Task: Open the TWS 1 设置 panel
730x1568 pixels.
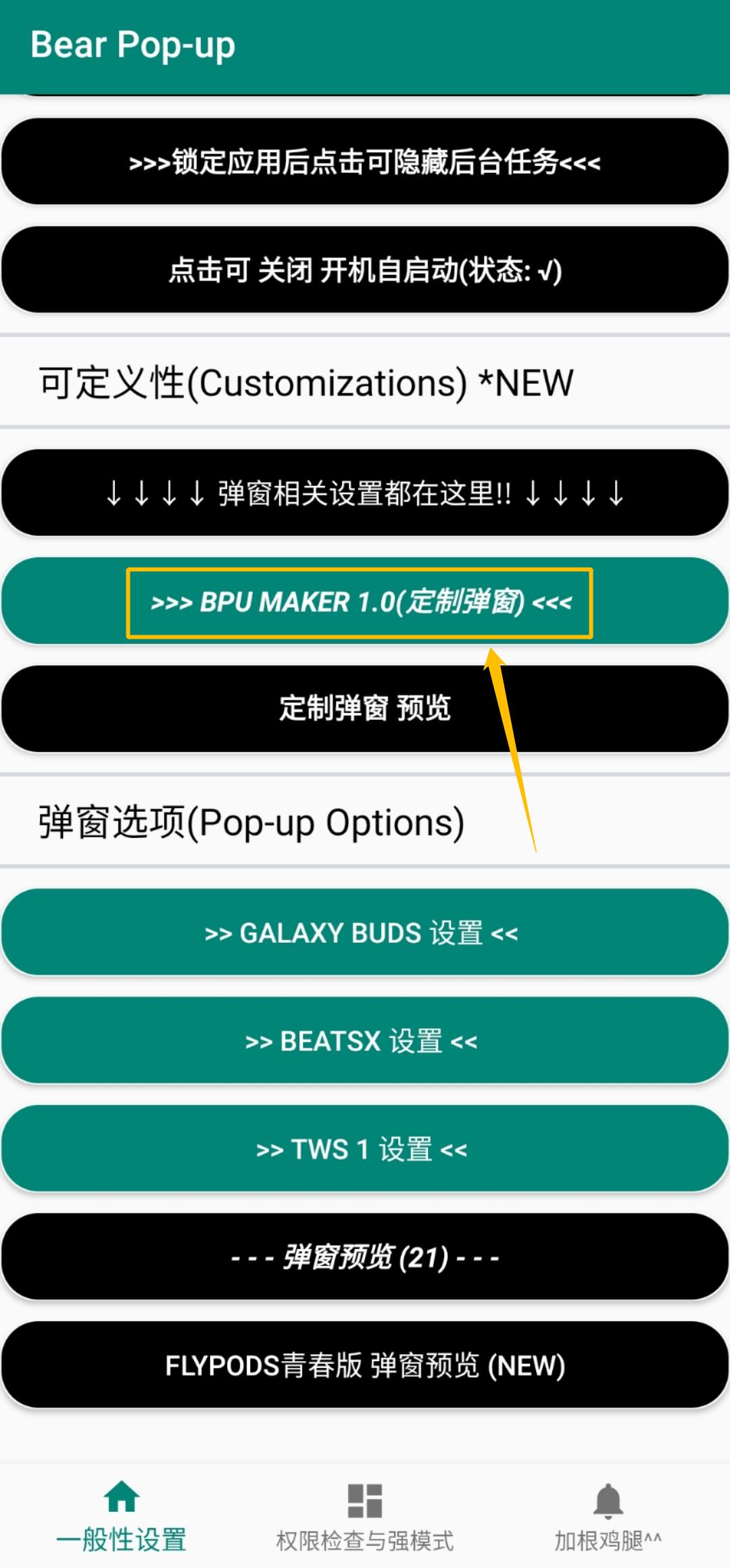Action: point(365,1149)
